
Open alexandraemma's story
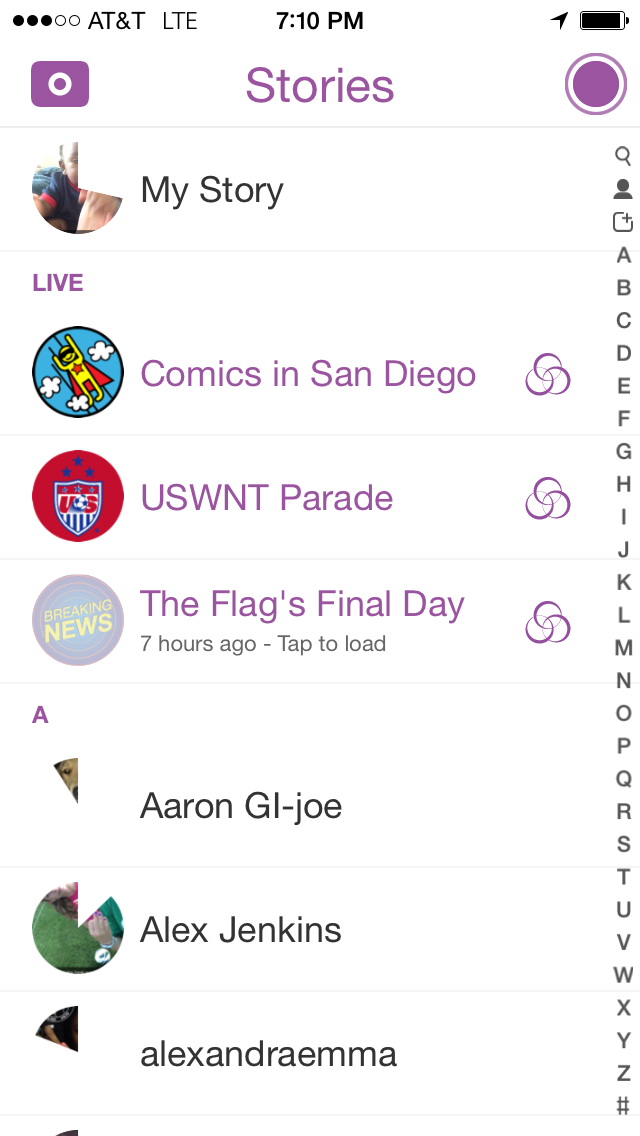(x=268, y=1054)
